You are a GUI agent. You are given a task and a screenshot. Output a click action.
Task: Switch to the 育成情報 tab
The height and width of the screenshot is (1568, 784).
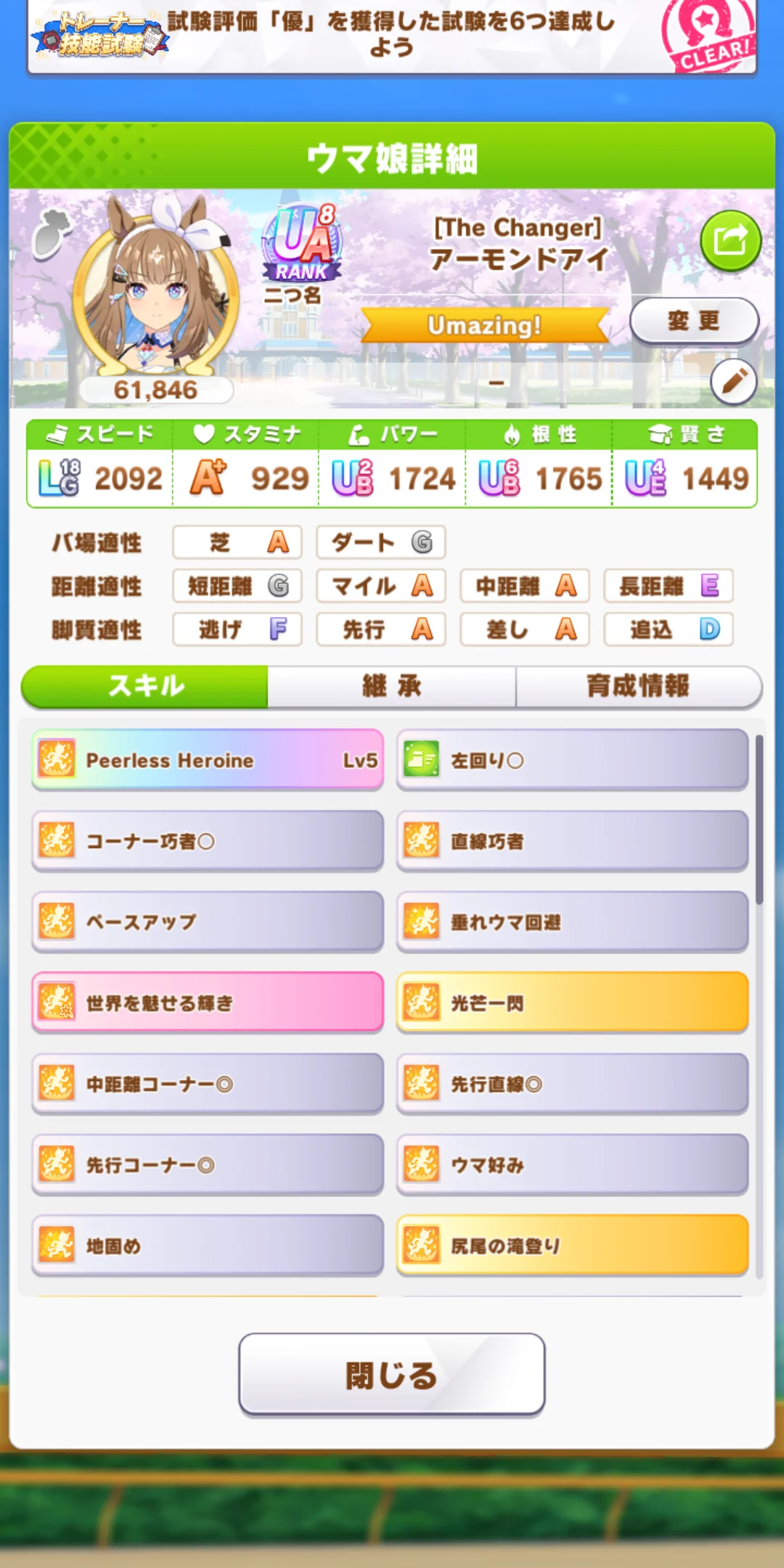[x=637, y=686]
